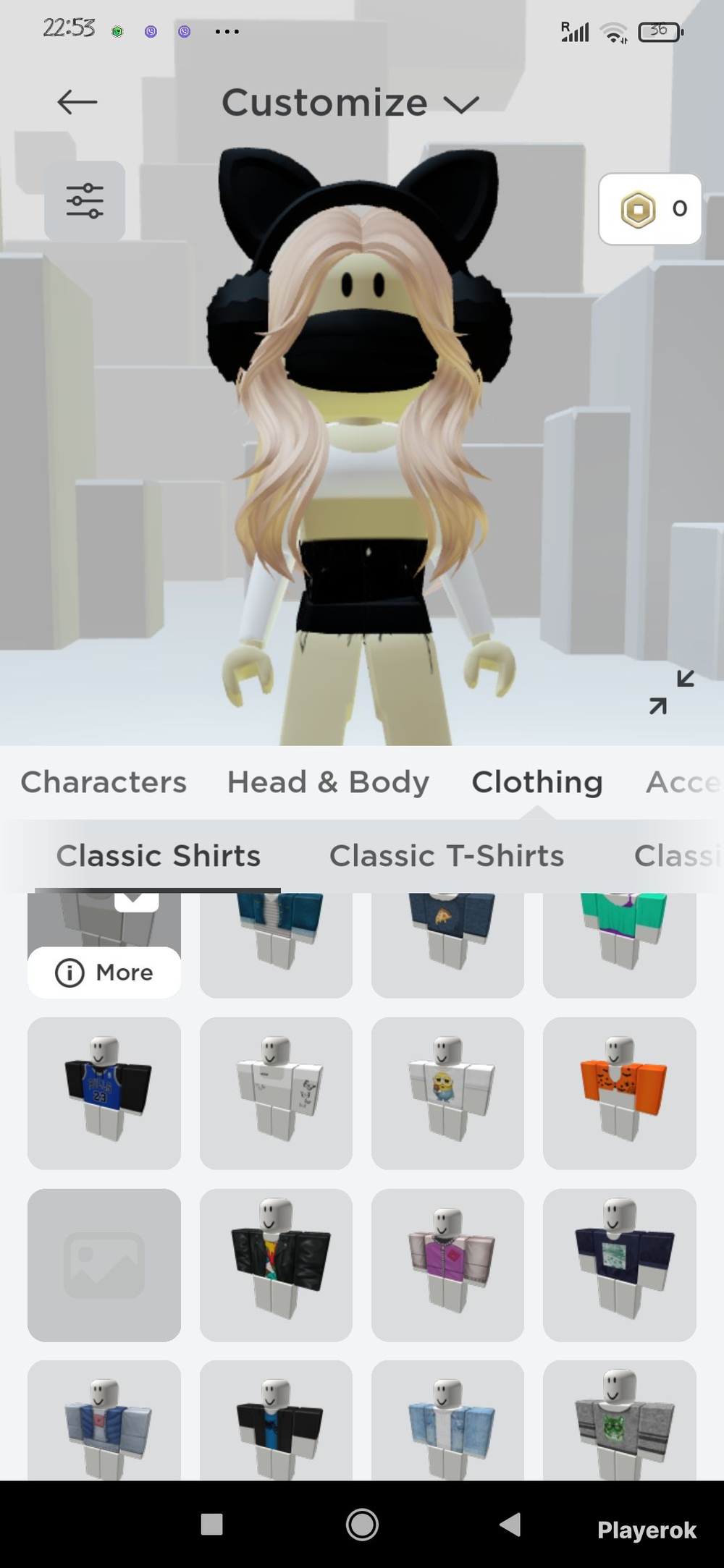Image resolution: width=724 pixels, height=1568 pixels.
Task: Equip the navy shirt with green print
Action: [x=620, y=1265]
